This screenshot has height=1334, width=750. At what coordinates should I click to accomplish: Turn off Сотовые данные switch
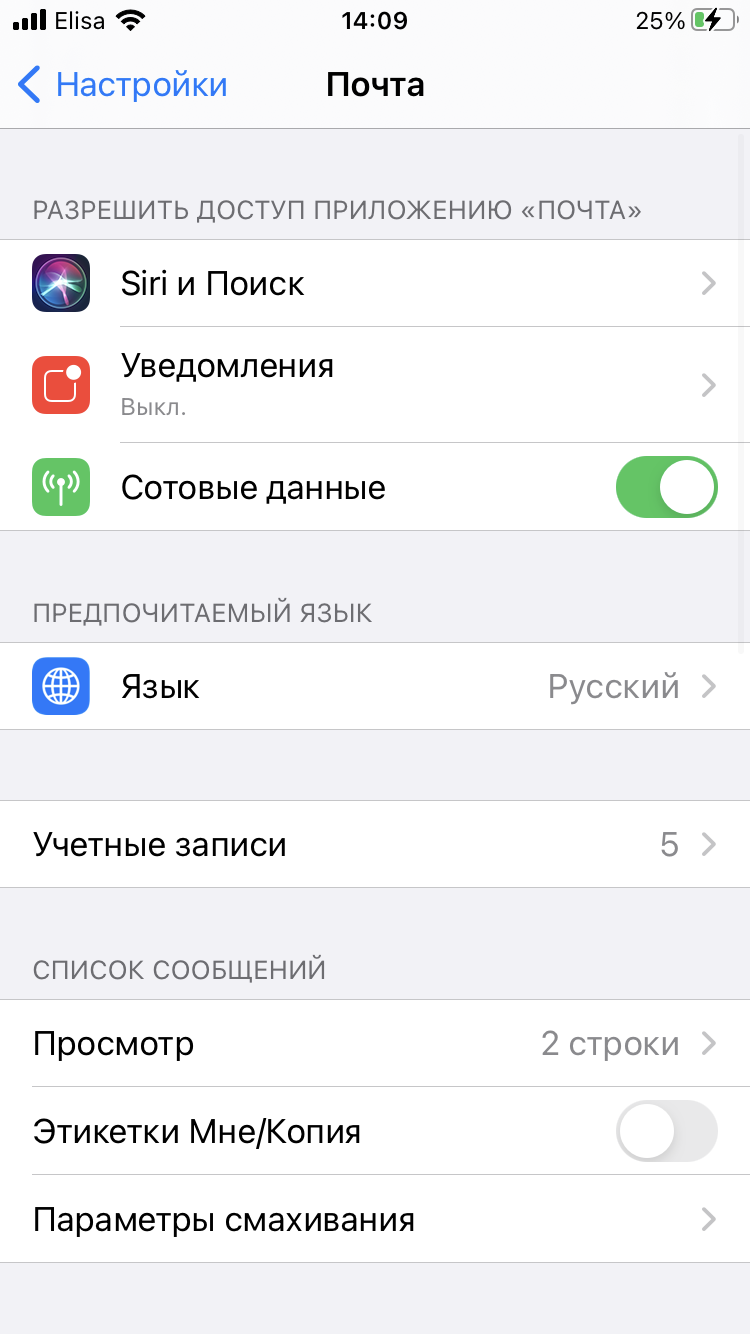667,488
